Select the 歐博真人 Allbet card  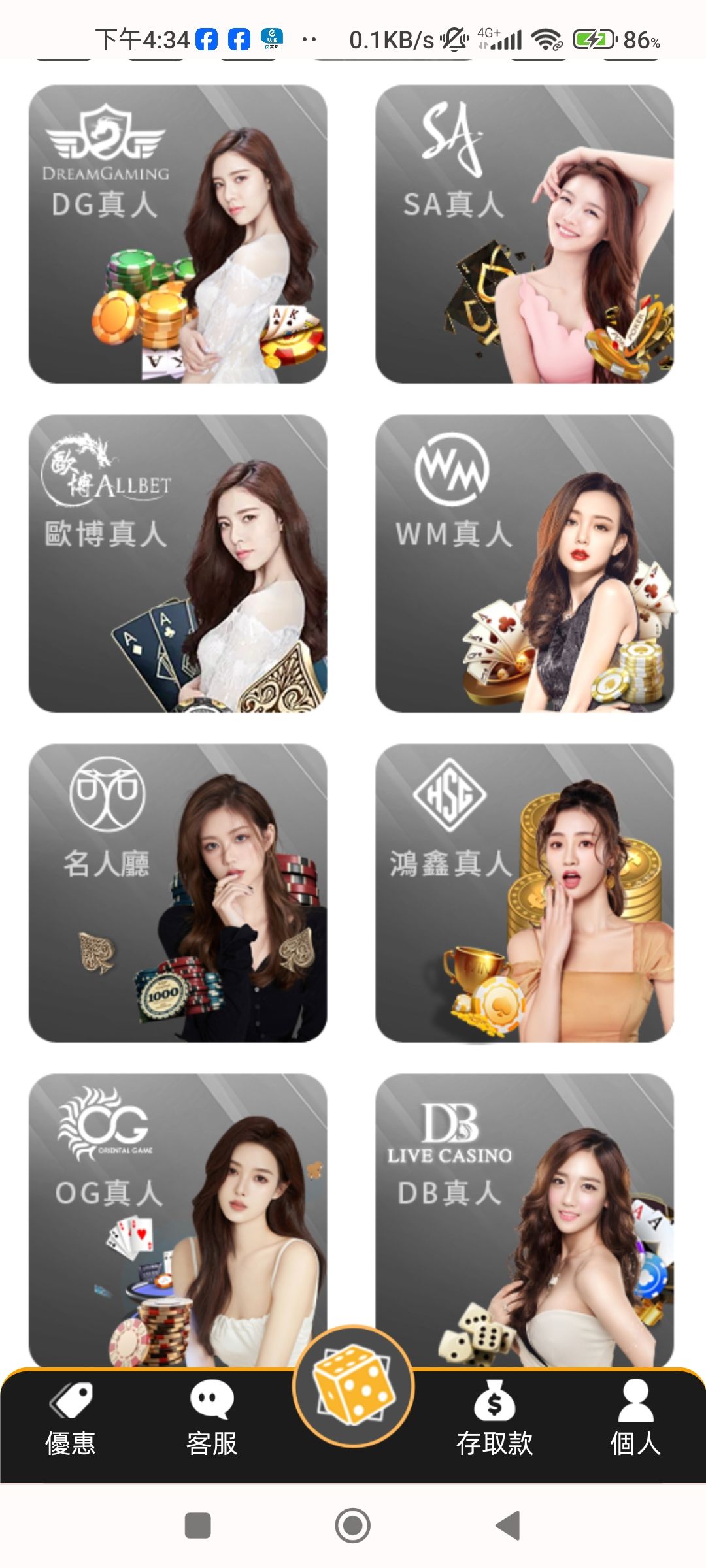(178, 563)
